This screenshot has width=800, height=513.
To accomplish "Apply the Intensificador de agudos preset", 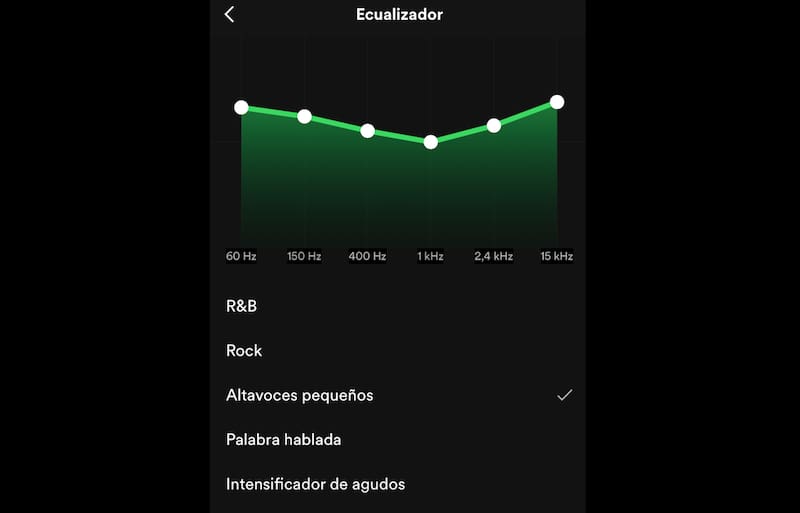I will (x=315, y=484).
